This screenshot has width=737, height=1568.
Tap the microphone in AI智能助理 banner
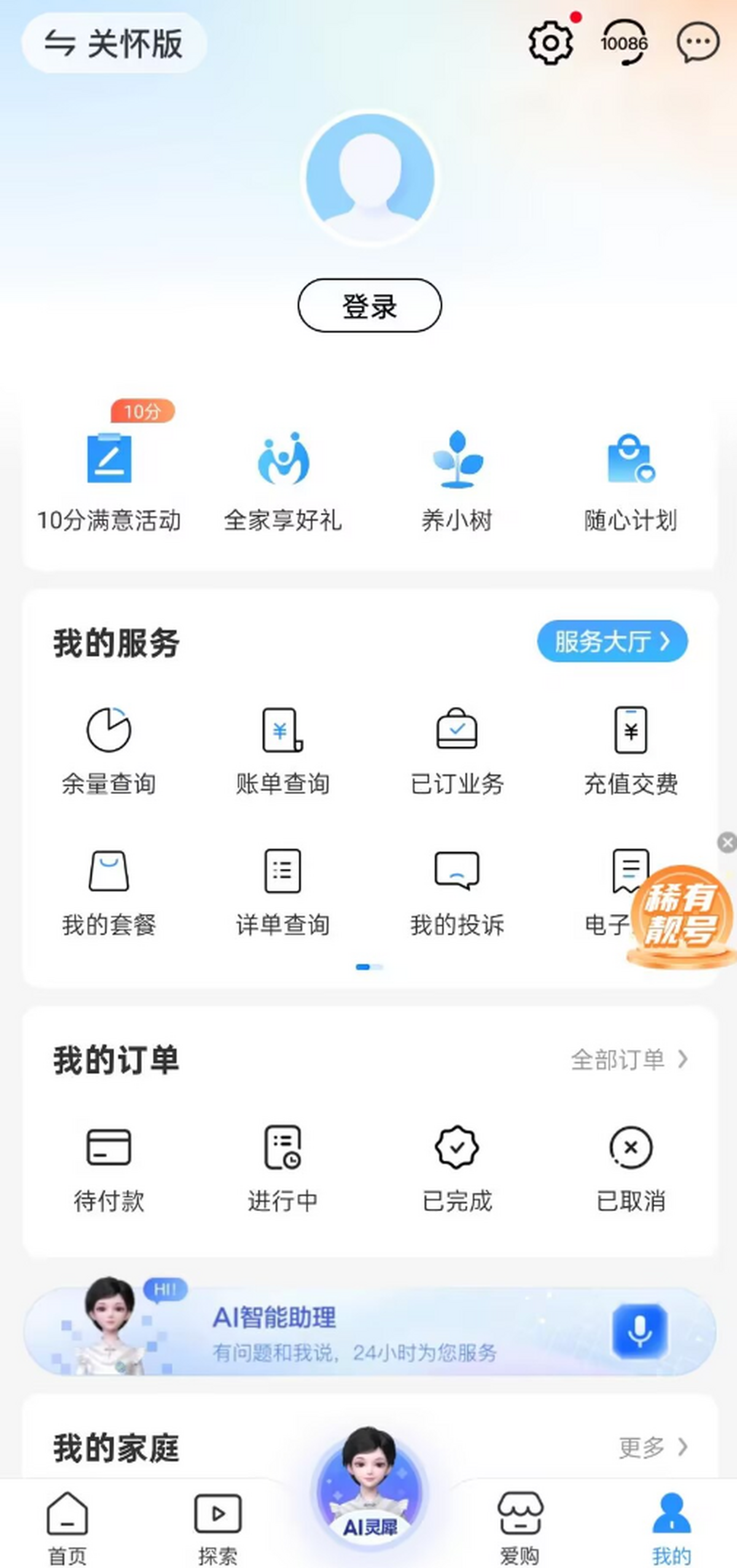point(639,1331)
